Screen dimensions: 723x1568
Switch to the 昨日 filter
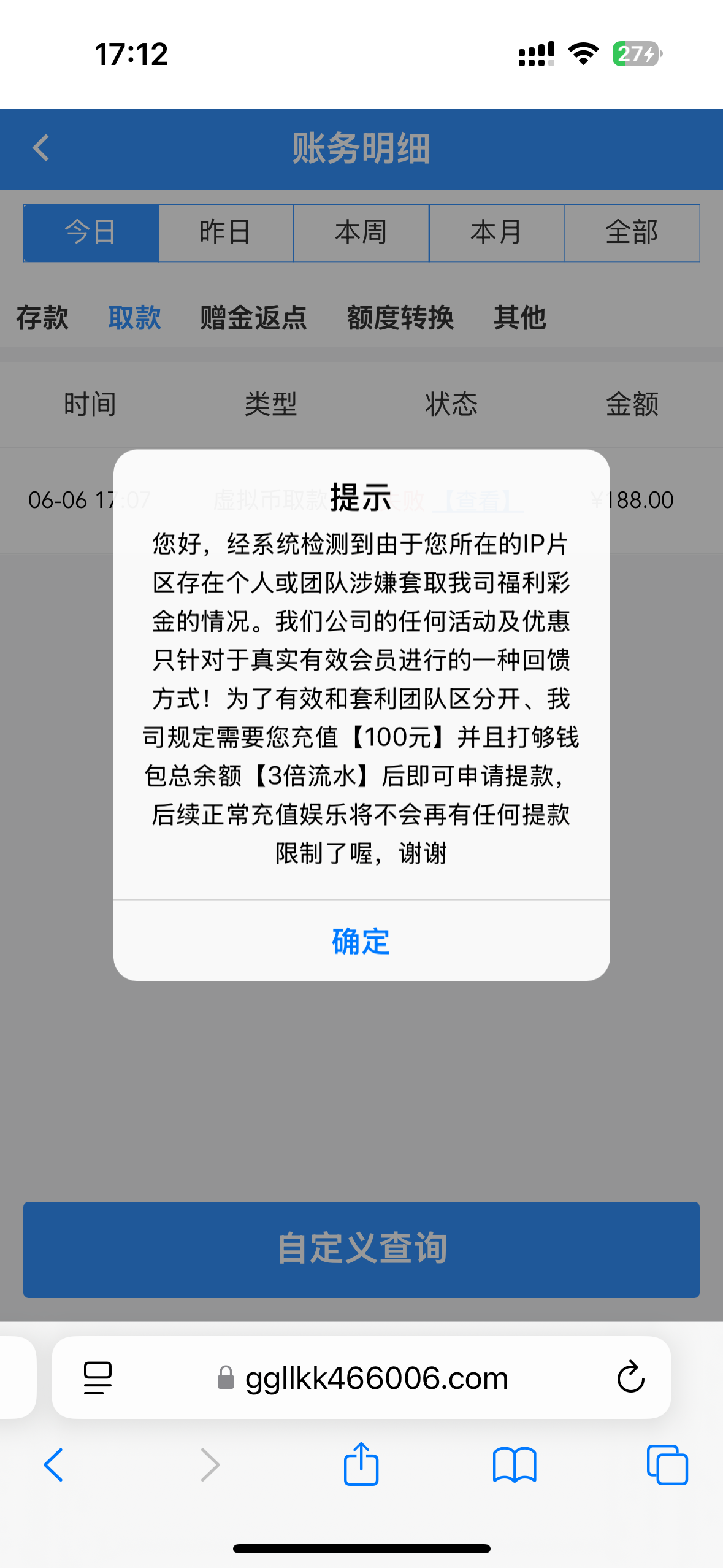(226, 233)
